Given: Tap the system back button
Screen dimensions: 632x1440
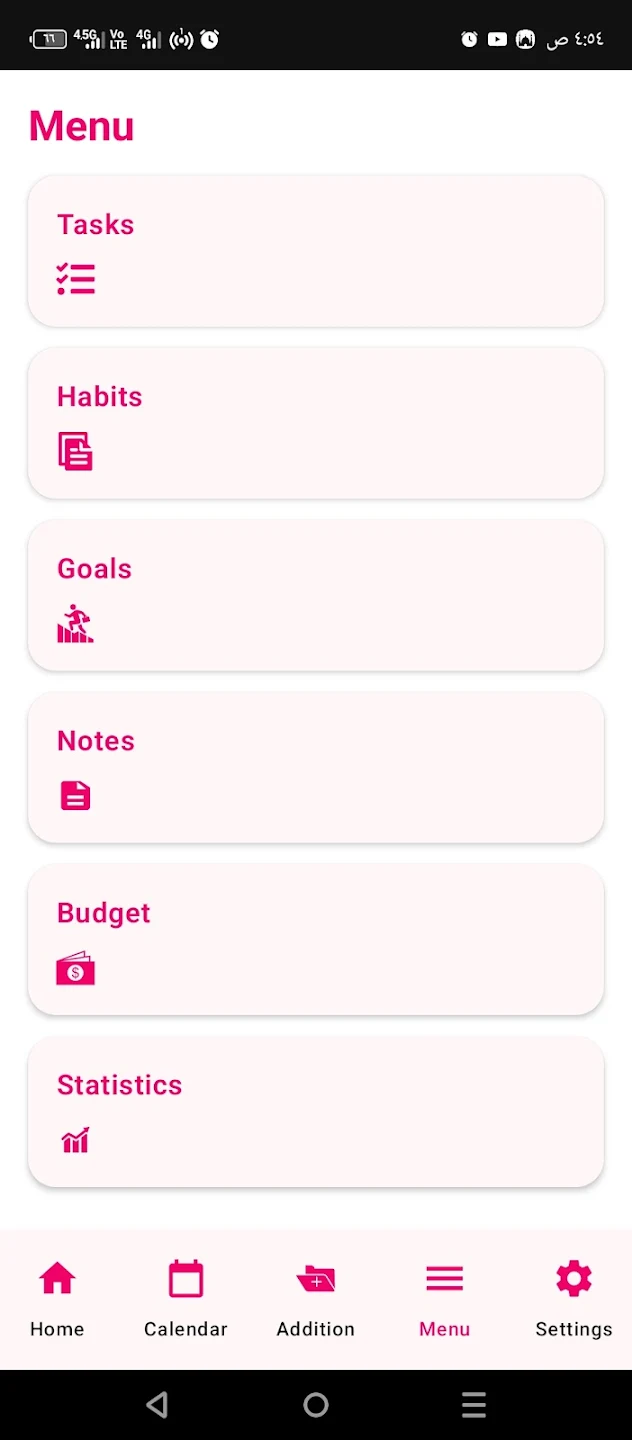Looking at the screenshot, I should [157, 1405].
